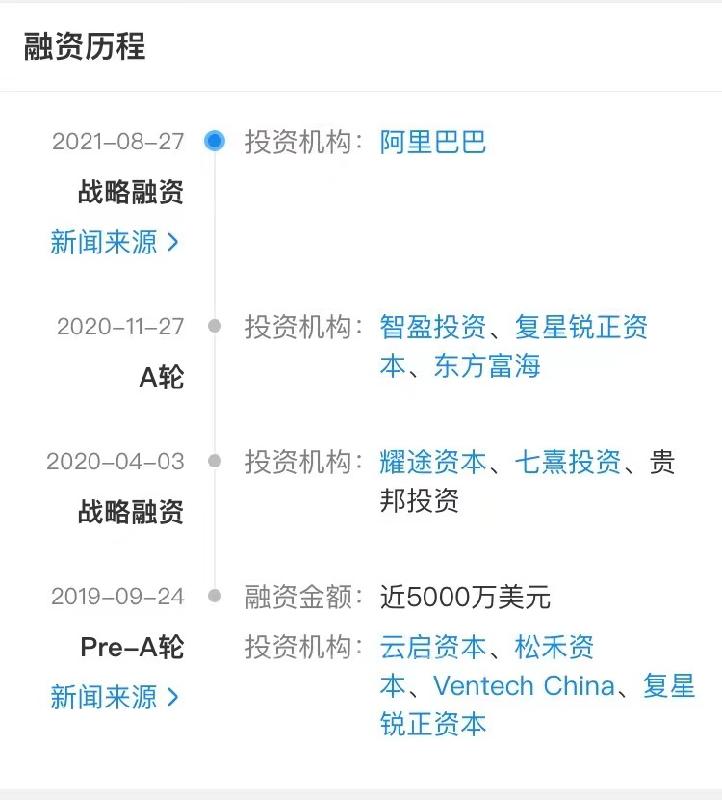Open investor 云启资本
This screenshot has height=800, width=722.
[x=433, y=647]
